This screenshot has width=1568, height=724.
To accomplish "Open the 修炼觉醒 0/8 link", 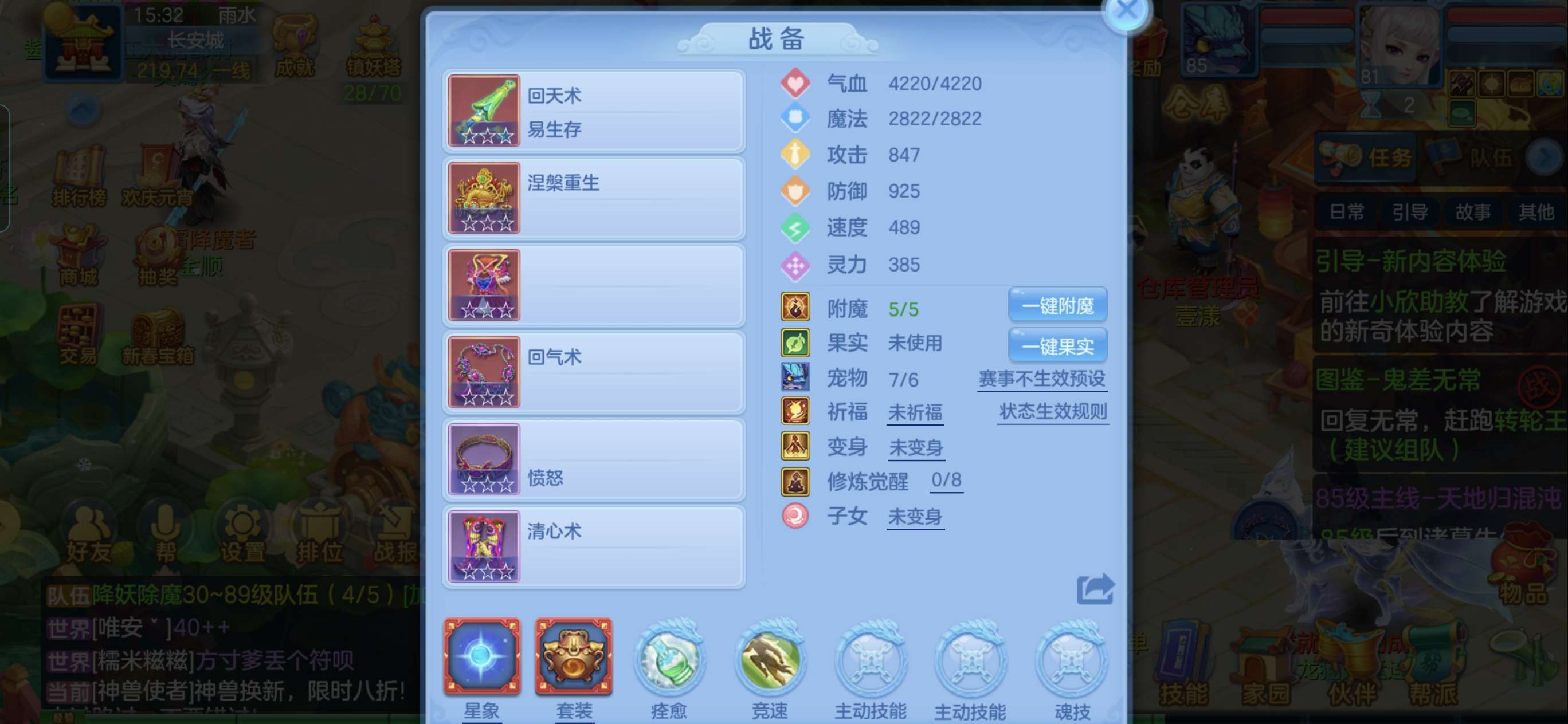I will click(x=946, y=481).
